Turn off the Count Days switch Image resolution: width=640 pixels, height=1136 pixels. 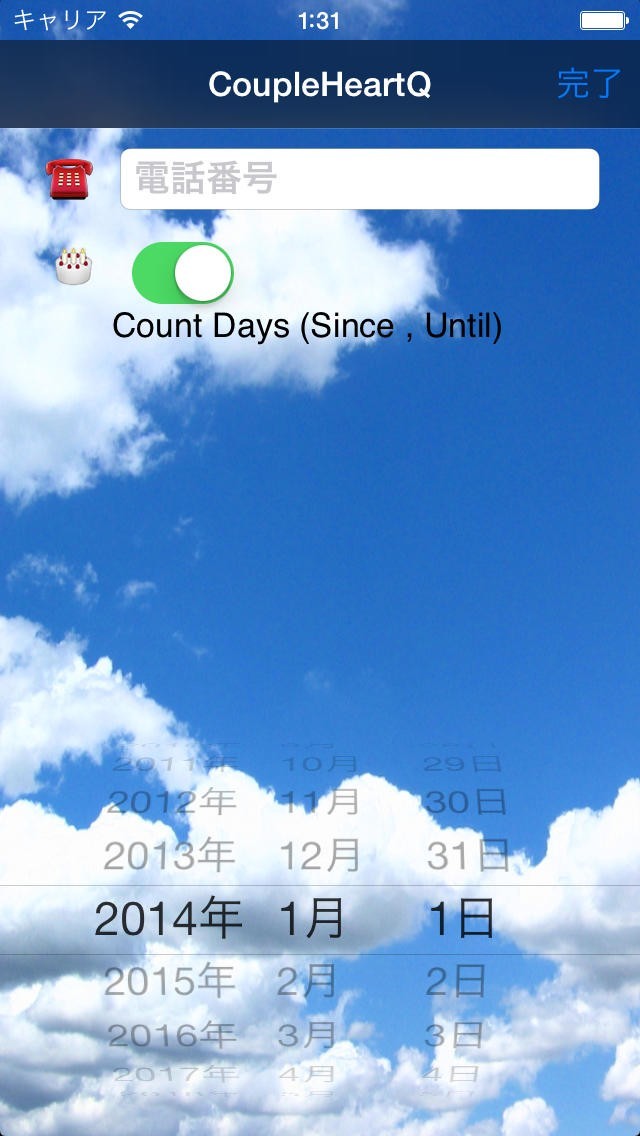click(x=183, y=272)
